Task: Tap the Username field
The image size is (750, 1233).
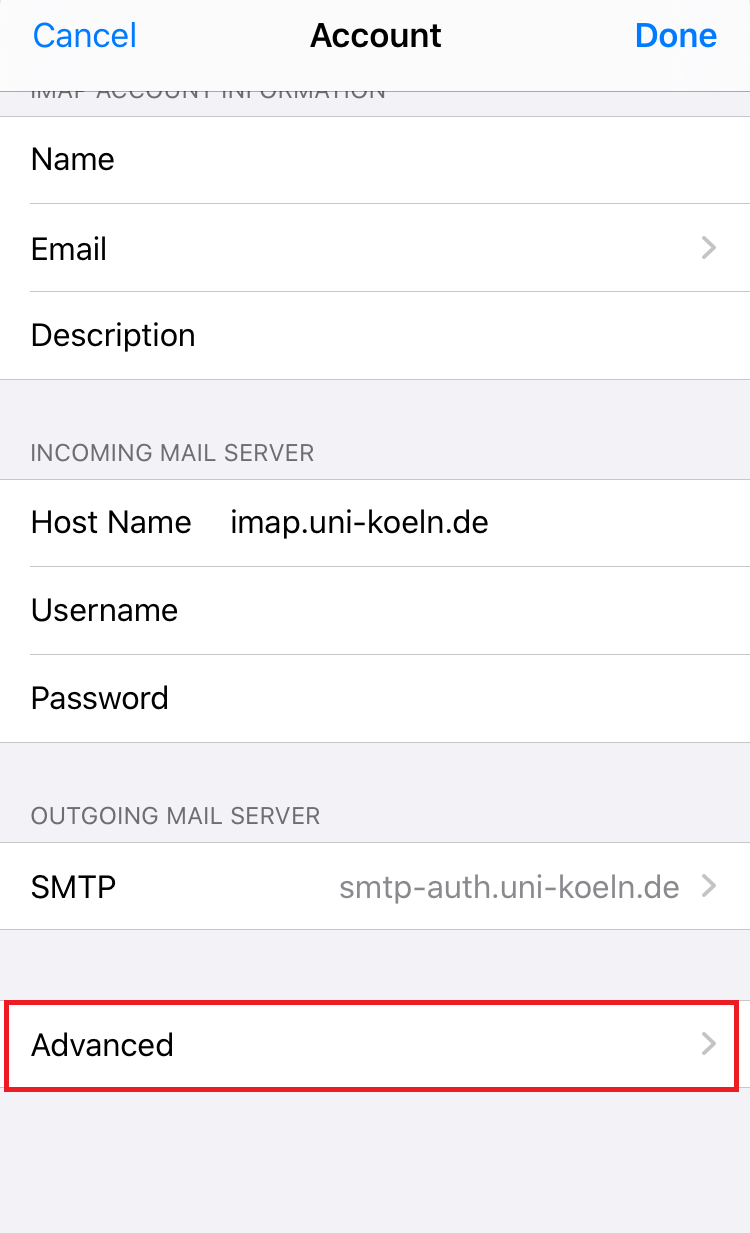Action: (375, 611)
